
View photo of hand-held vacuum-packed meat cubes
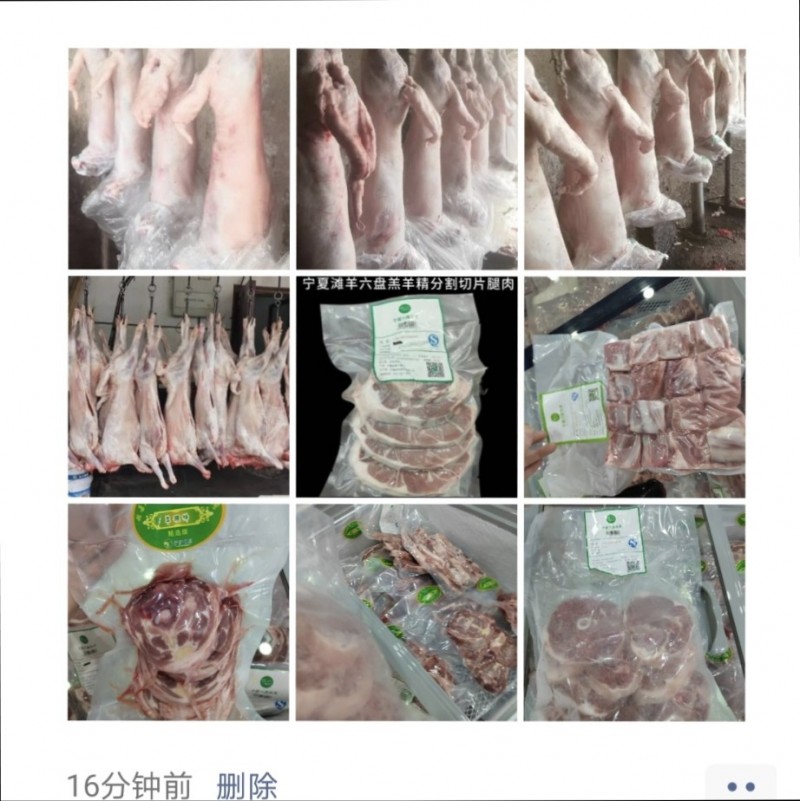[x=635, y=386]
